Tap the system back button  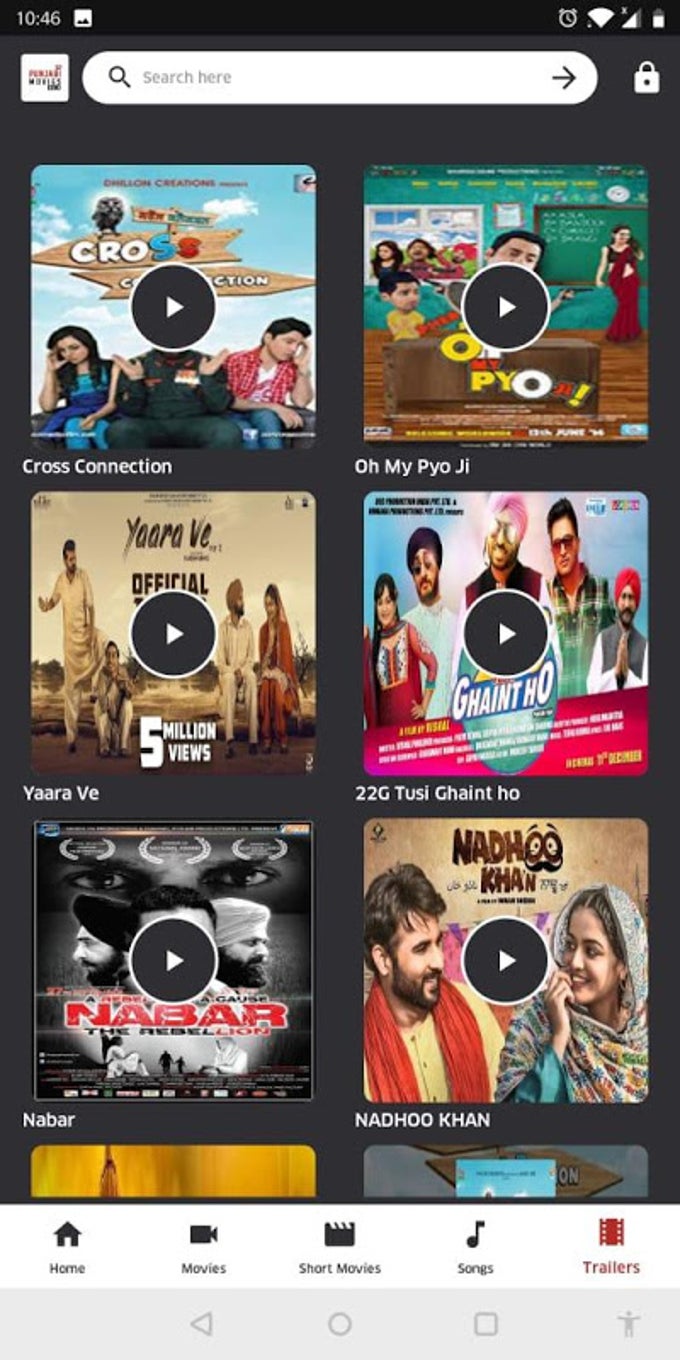(x=201, y=1324)
